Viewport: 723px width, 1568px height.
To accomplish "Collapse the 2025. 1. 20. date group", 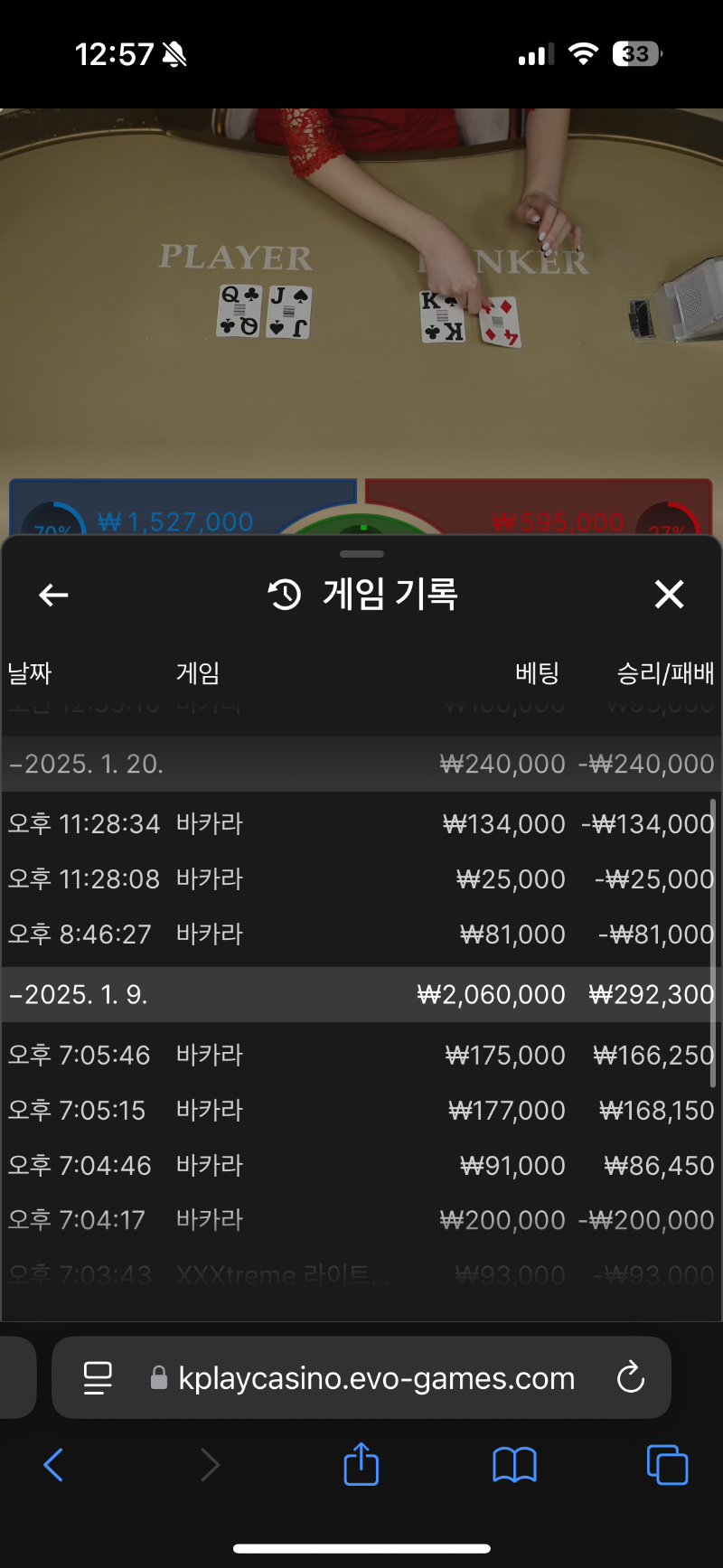I will 87,765.
